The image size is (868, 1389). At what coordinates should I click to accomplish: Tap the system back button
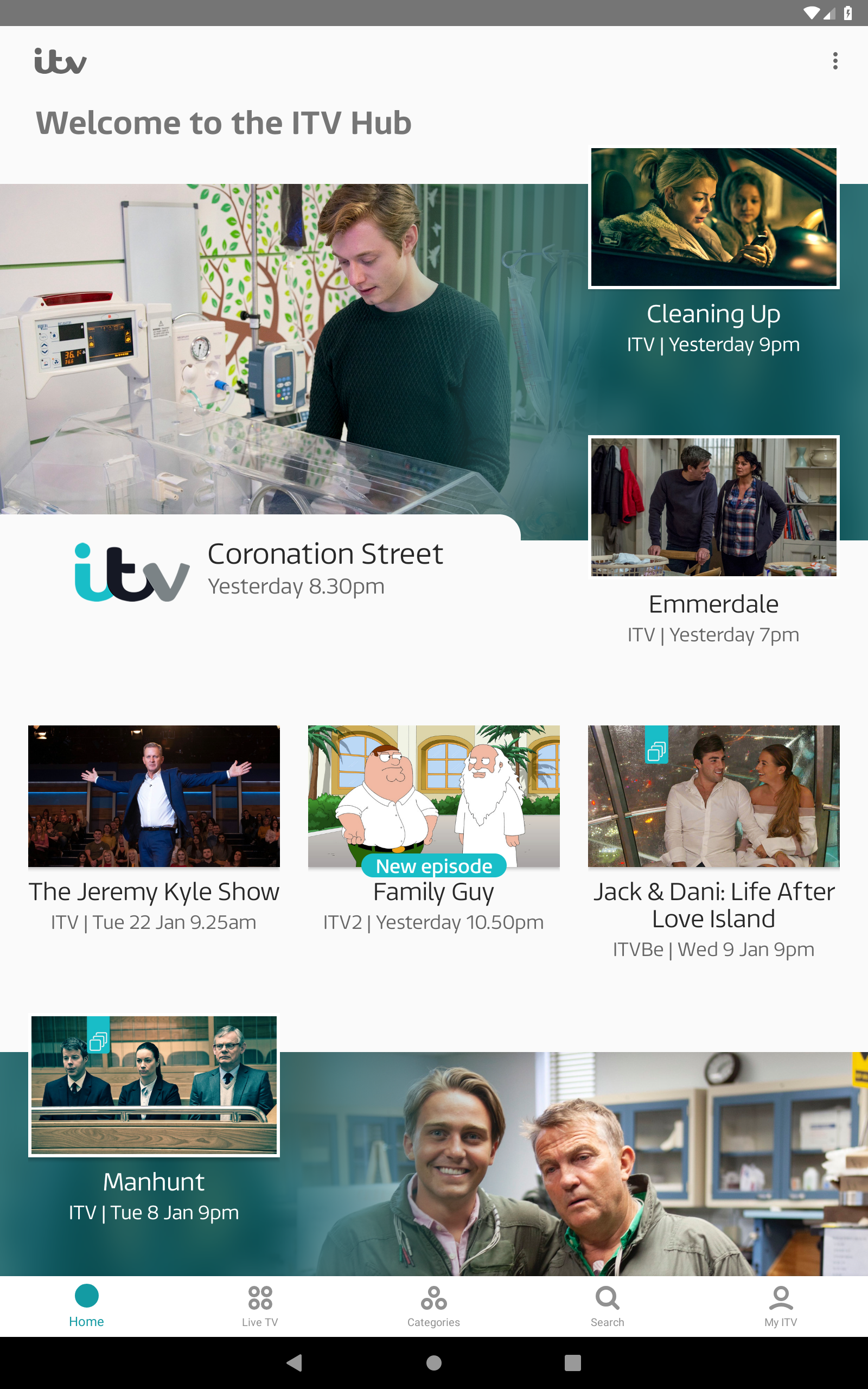click(x=295, y=1362)
